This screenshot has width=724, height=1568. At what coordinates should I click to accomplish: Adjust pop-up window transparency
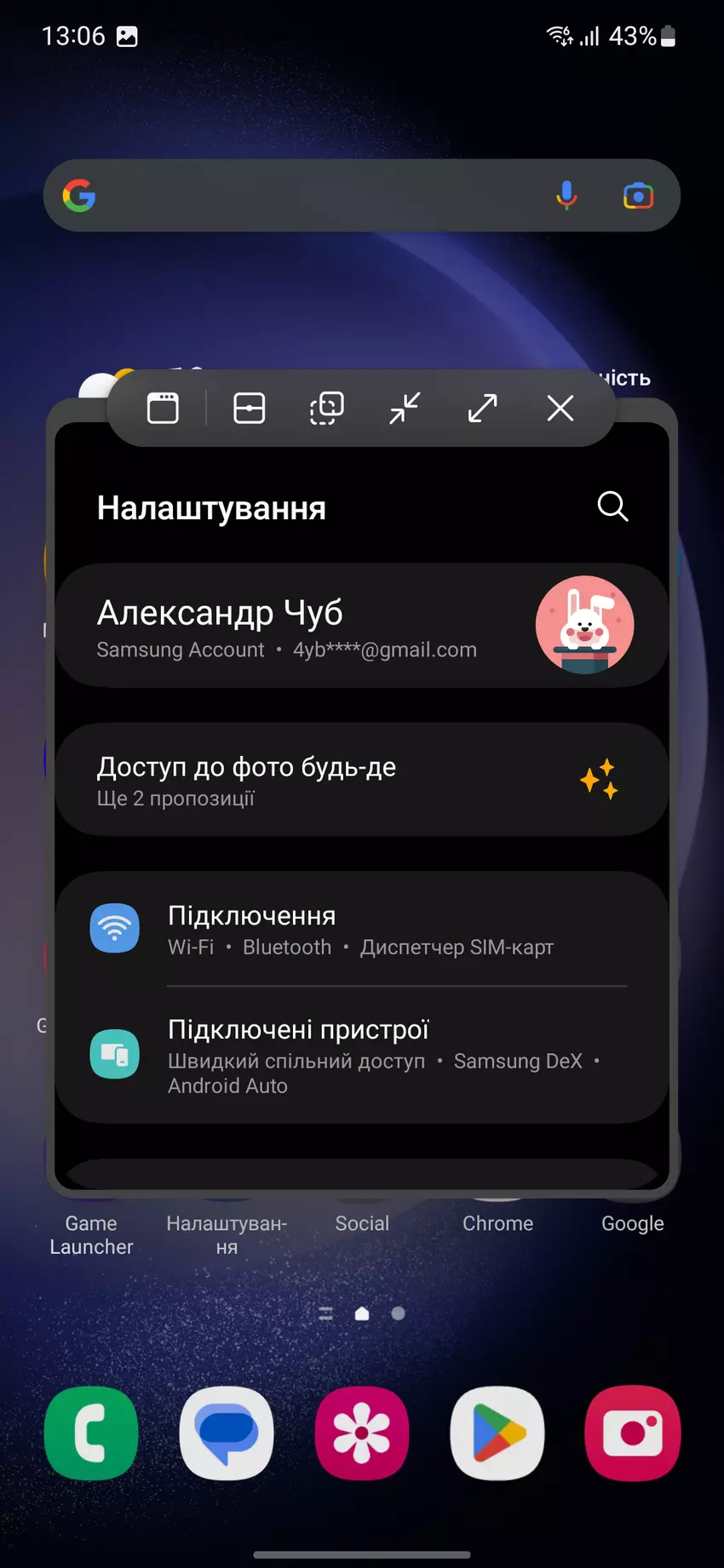pyautogui.click(x=326, y=409)
